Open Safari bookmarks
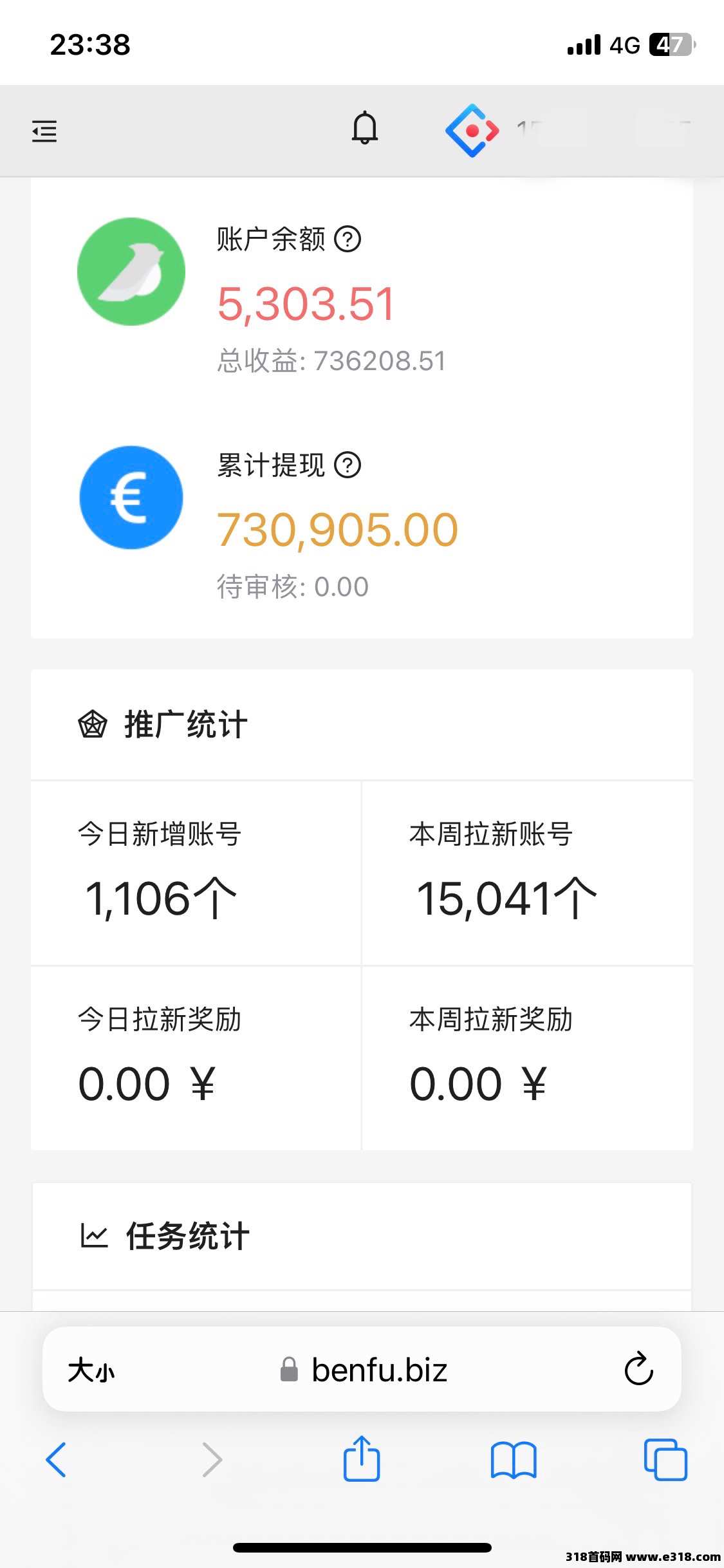724x1568 pixels. (x=513, y=1459)
